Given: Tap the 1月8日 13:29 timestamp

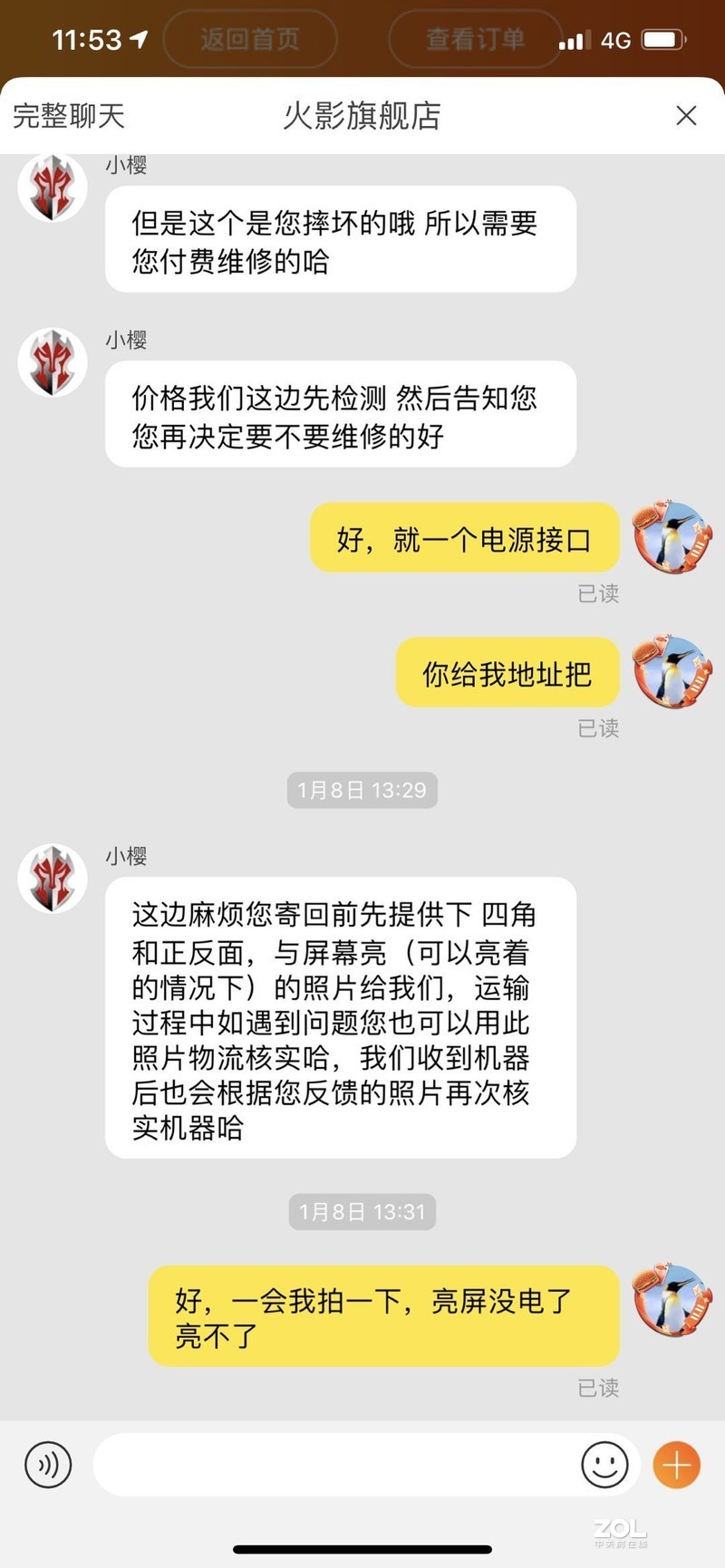Looking at the screenshot, I should point(362,789).
